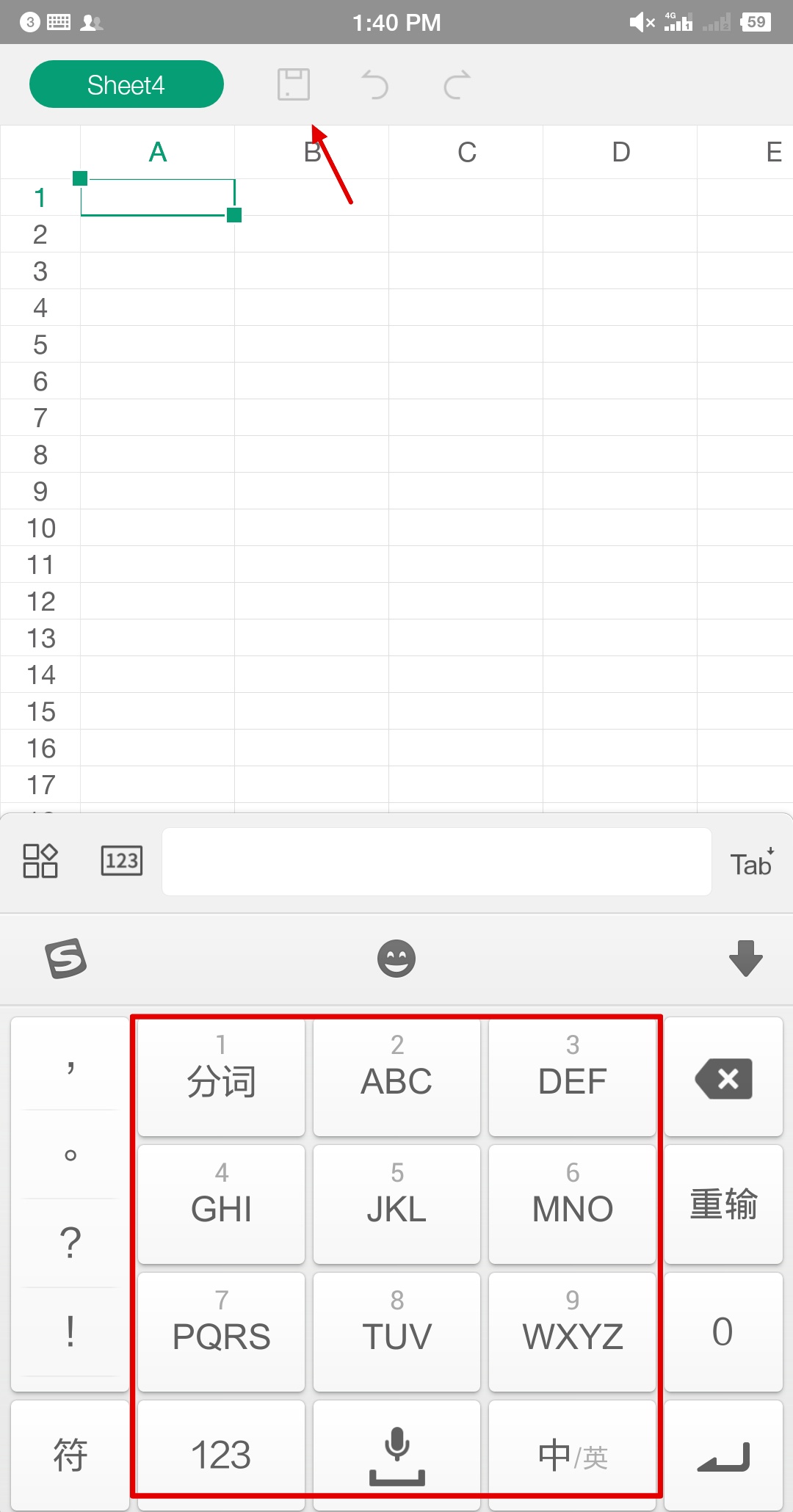This screenshot has width=793, height=1512.
Task: Select column A header
Action: click(158, 153)
